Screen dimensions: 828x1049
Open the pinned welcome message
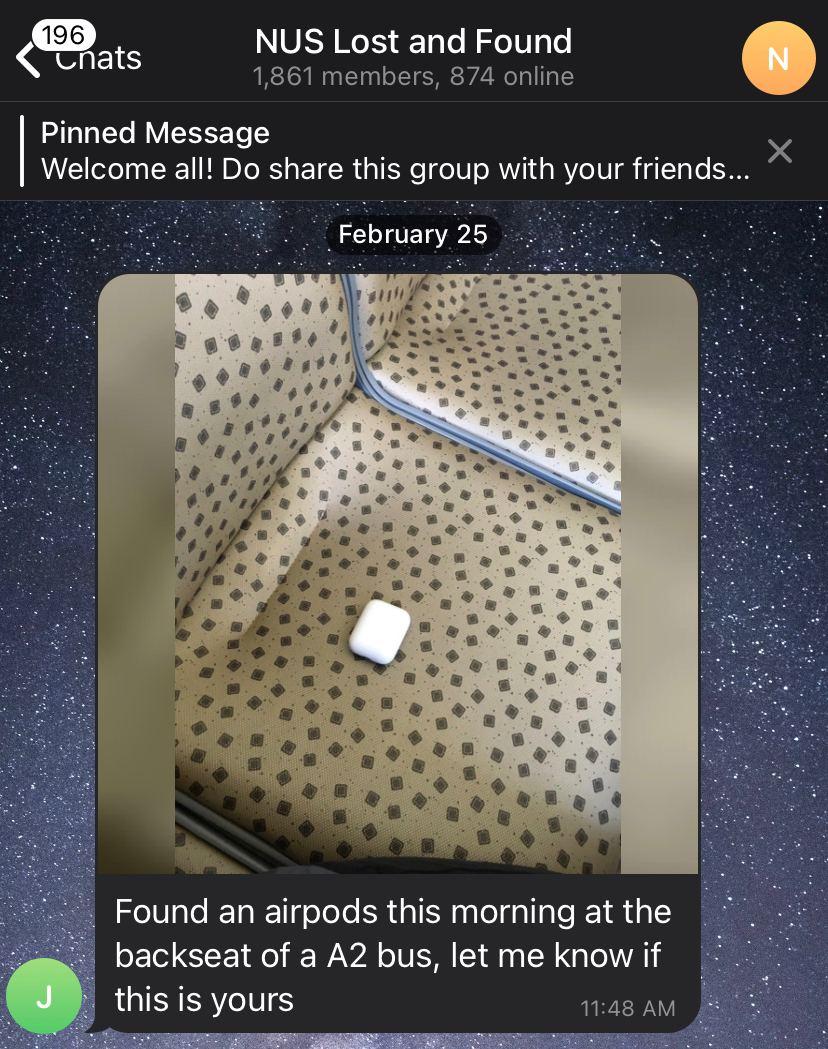[x=394, y=151]
